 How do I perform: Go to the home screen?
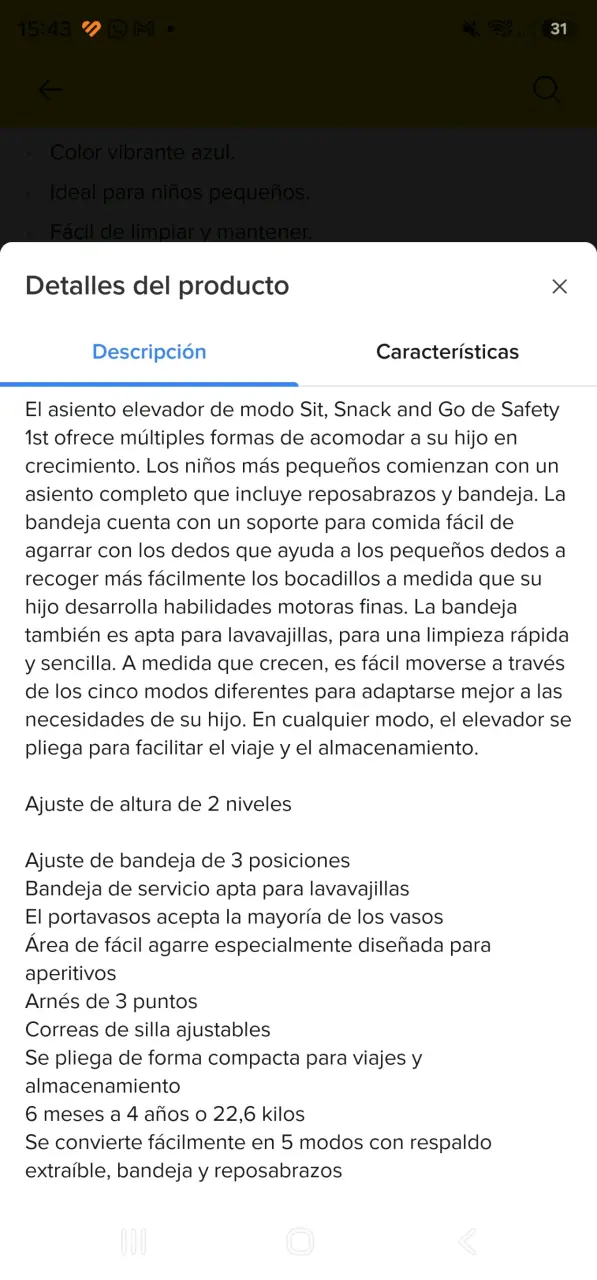pos(299,1241)
